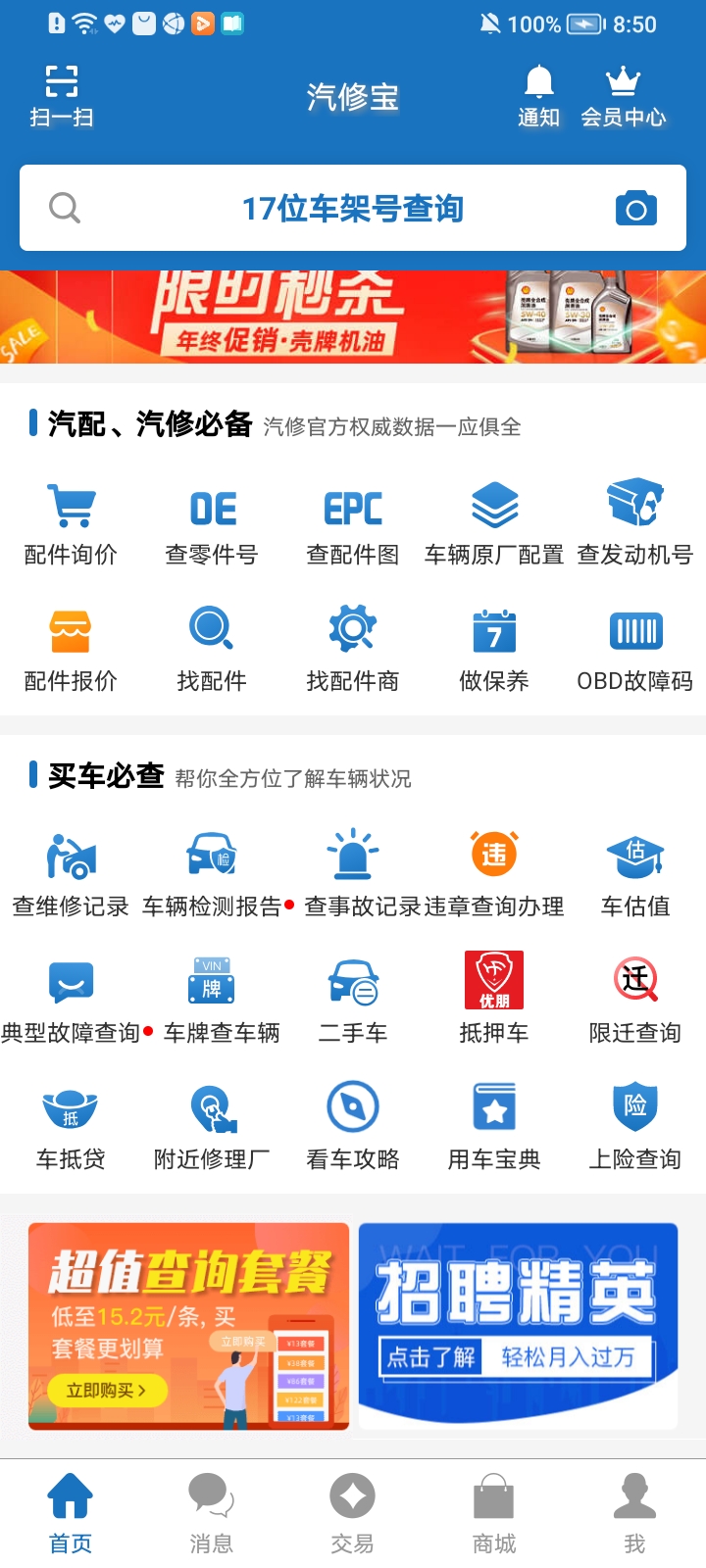Select 二手车 used cars
The image size is (706, 1568).
(353, 1002)
